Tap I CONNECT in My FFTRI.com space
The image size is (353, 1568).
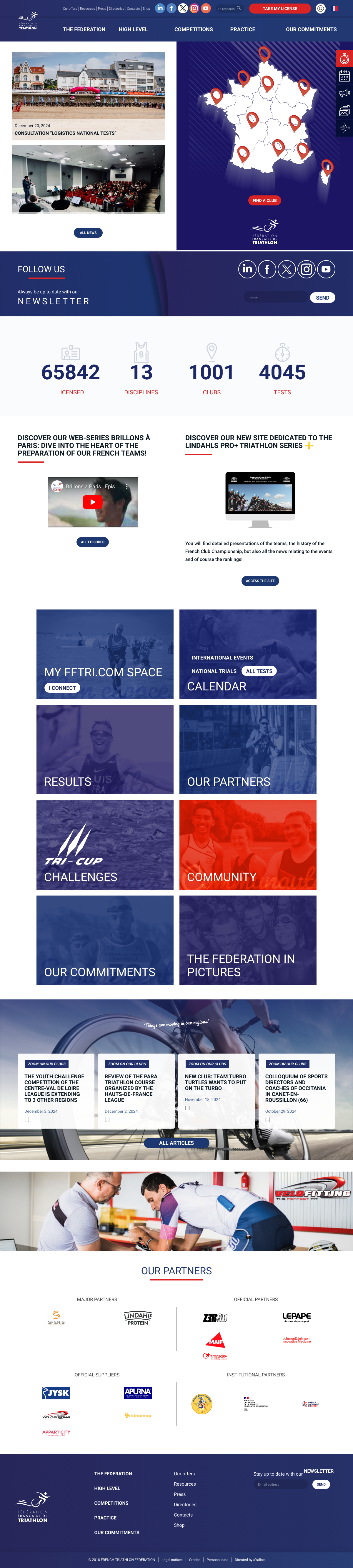(x=63, y=688)
